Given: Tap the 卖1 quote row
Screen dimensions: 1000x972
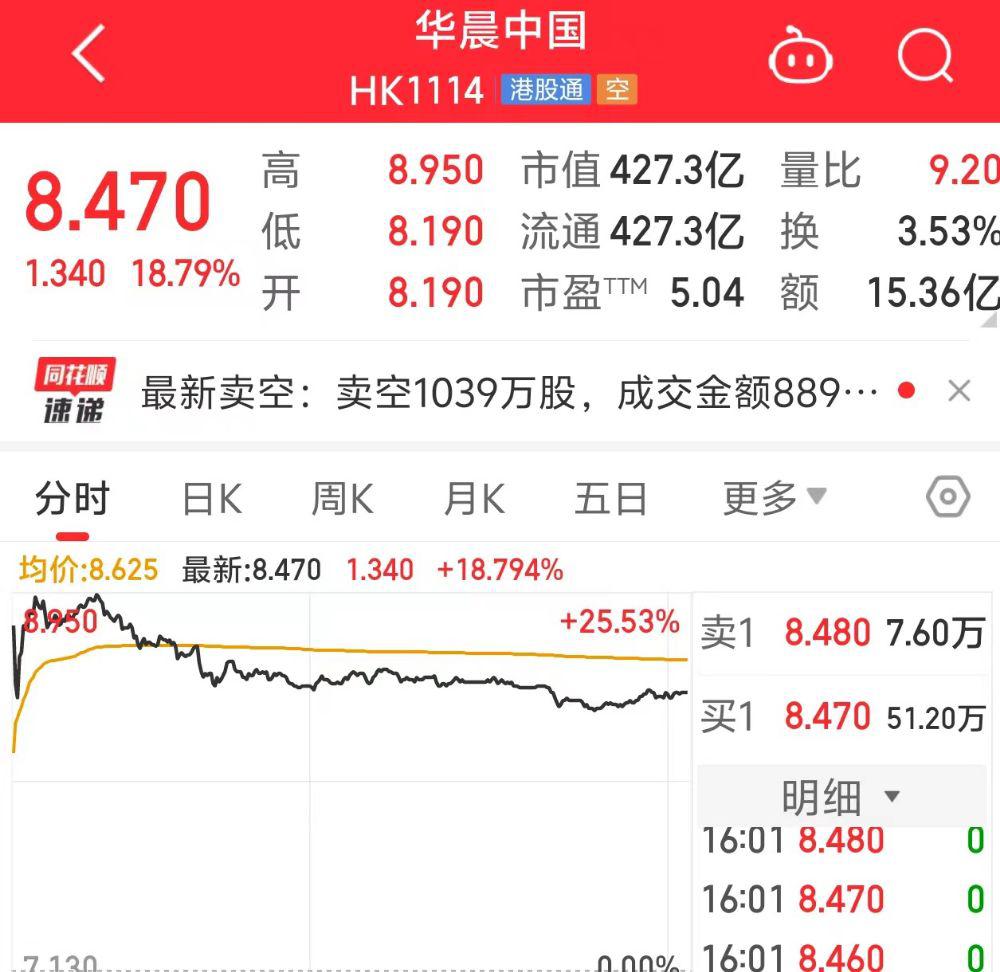Looking at the screenshot, I should click(x=842, y=633).
